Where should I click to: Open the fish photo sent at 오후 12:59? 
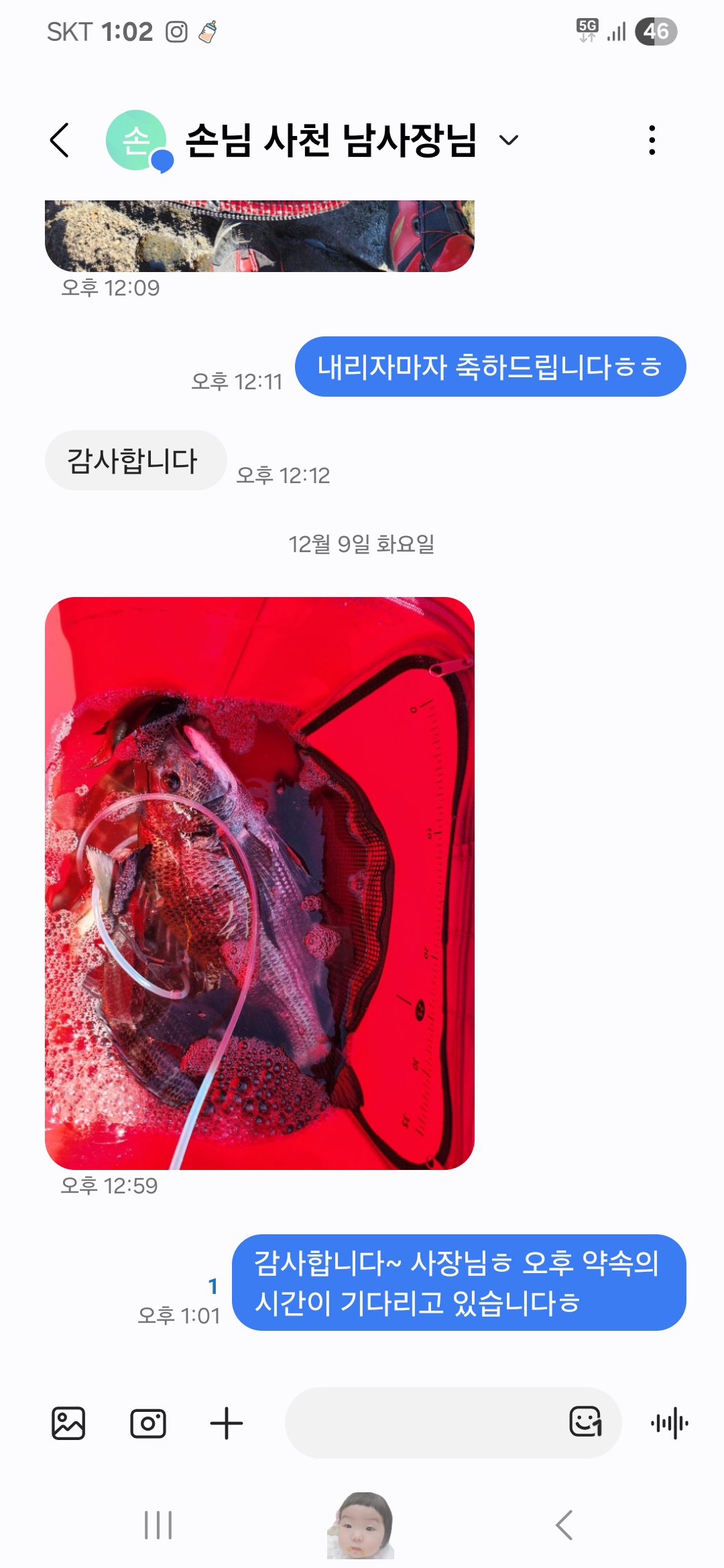259,883
